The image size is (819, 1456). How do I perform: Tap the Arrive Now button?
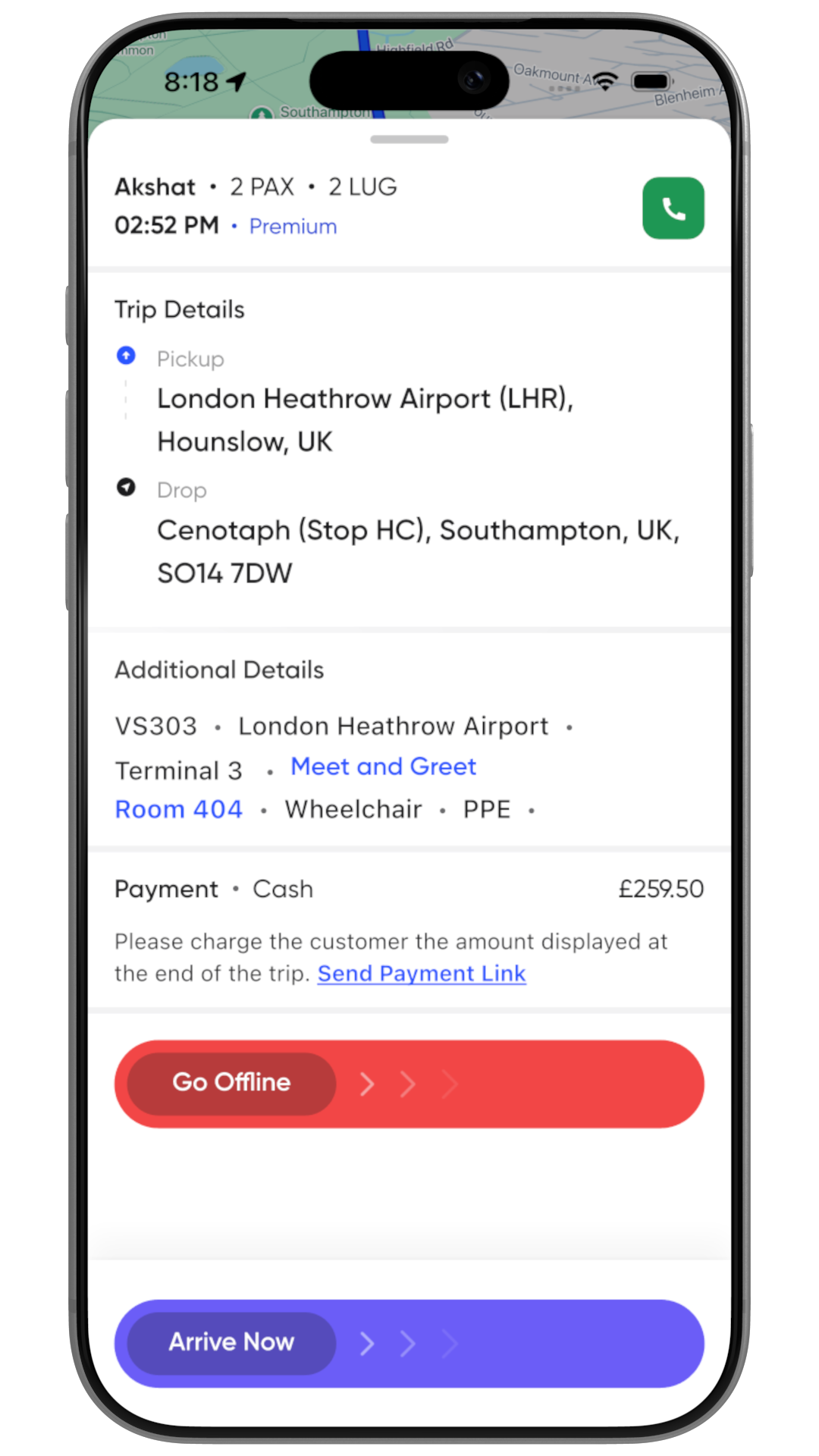pos(232,1342)
